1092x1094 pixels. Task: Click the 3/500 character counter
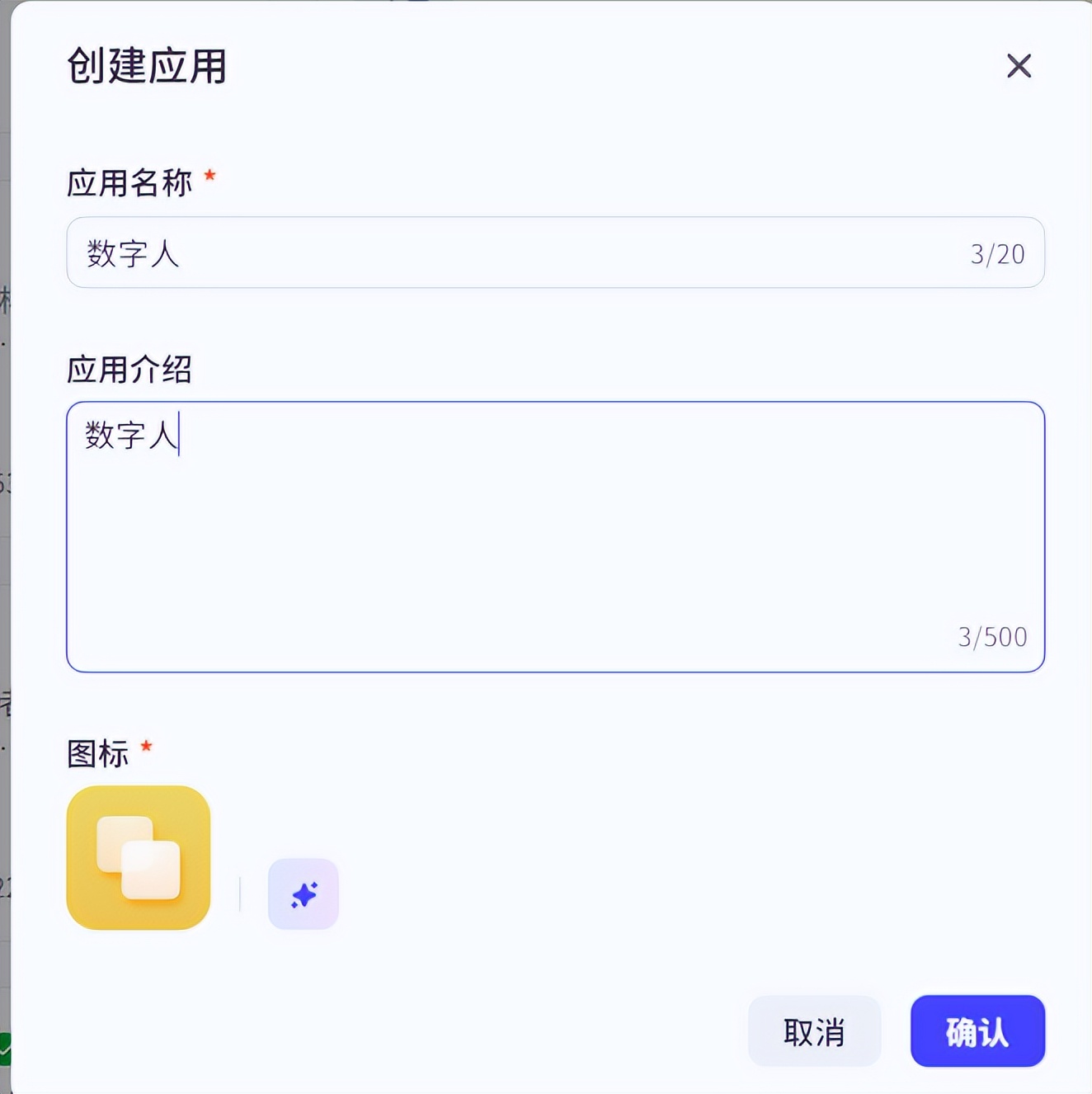click(x=992, y=636)
